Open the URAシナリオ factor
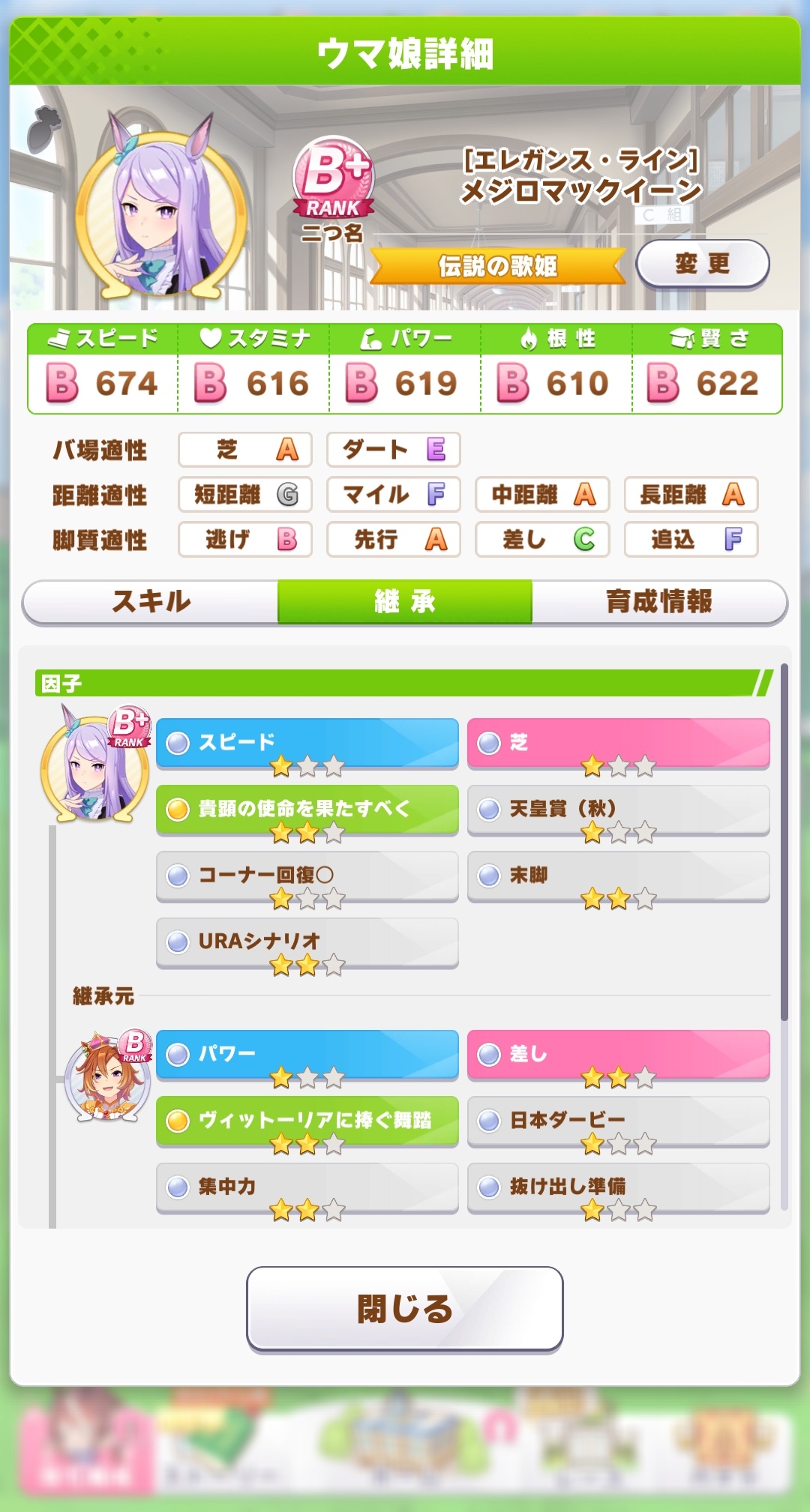 (x=307, y=942)
